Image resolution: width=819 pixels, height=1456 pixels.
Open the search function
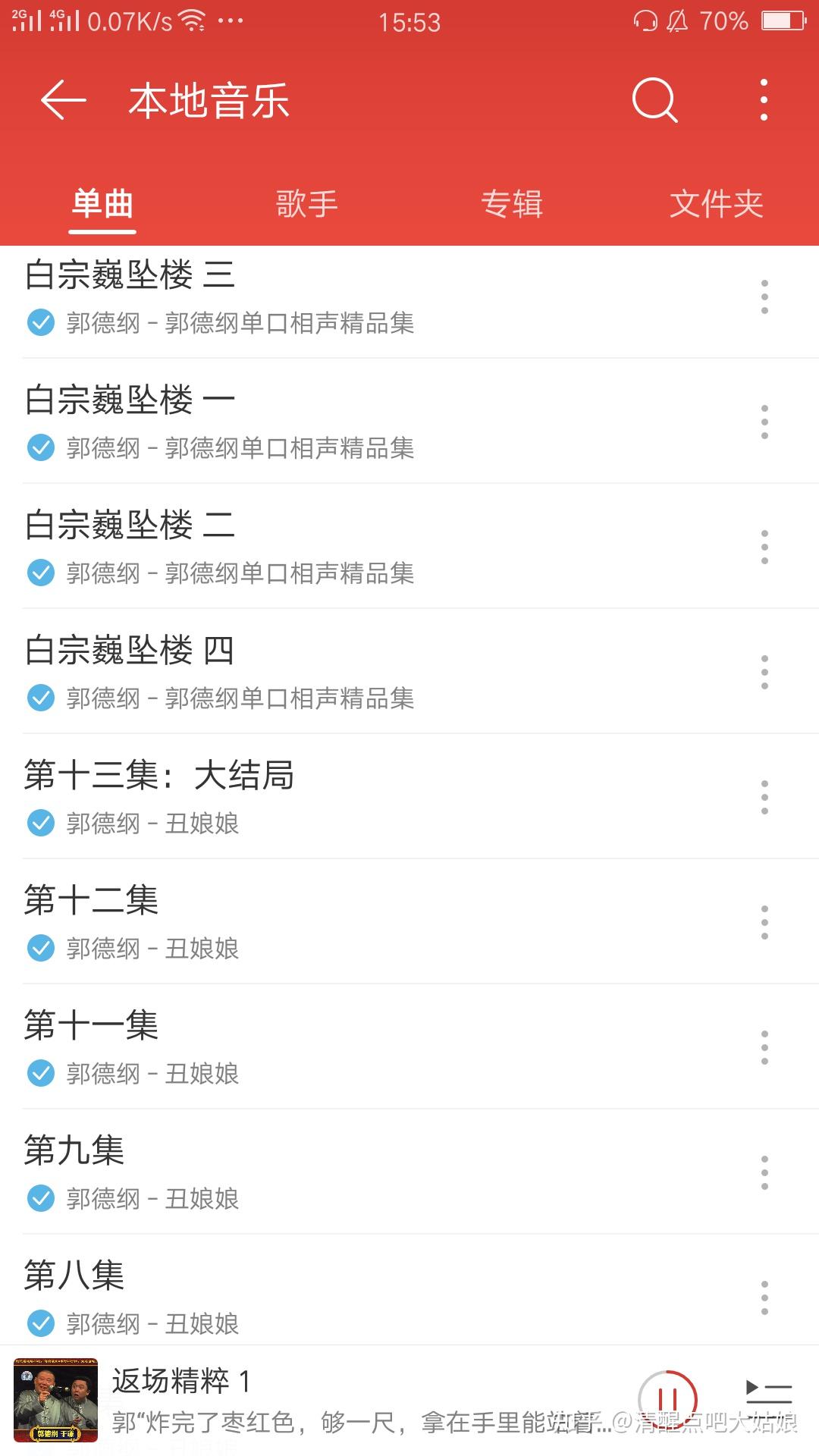[x=654, y=100]
